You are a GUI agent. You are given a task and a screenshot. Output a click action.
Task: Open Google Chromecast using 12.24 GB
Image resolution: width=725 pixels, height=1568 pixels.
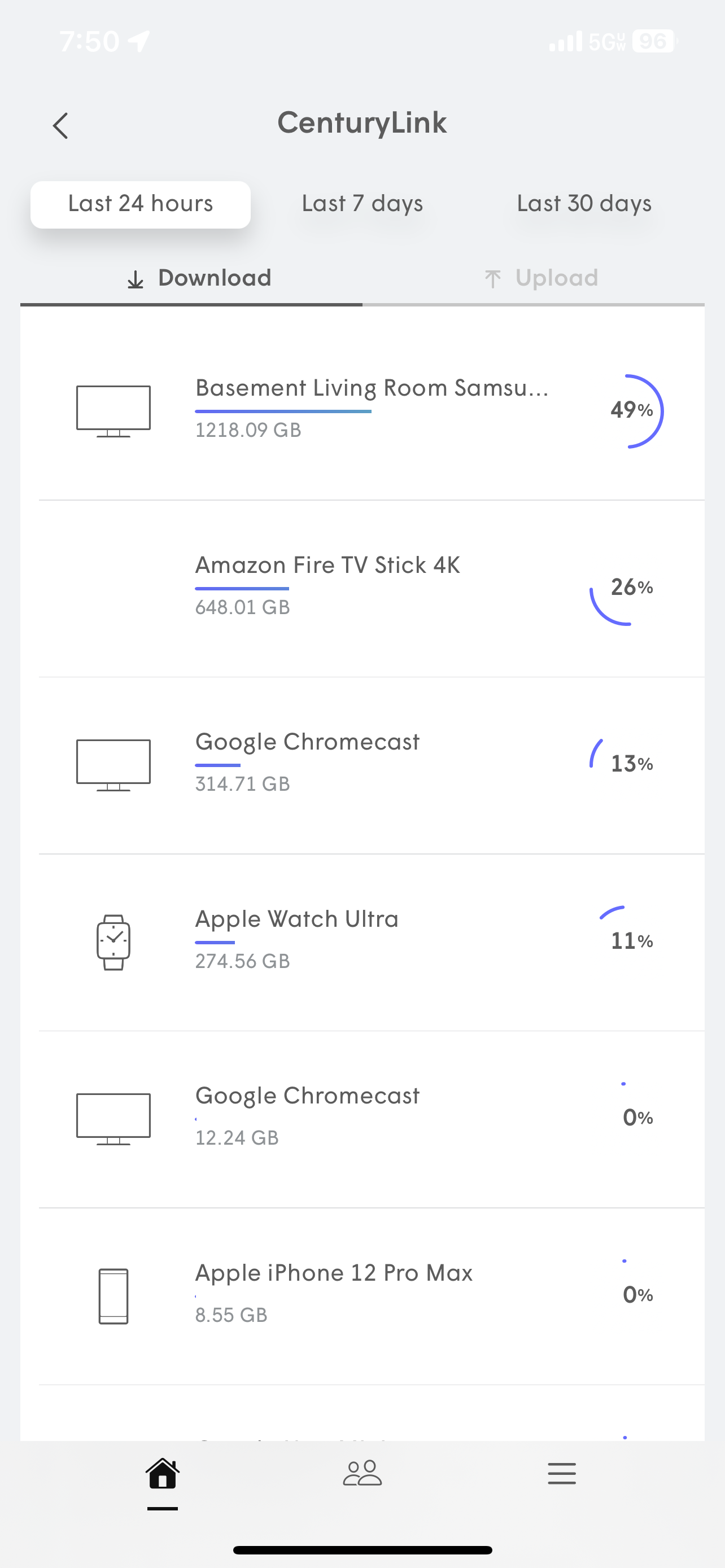tap(372, 1116)
